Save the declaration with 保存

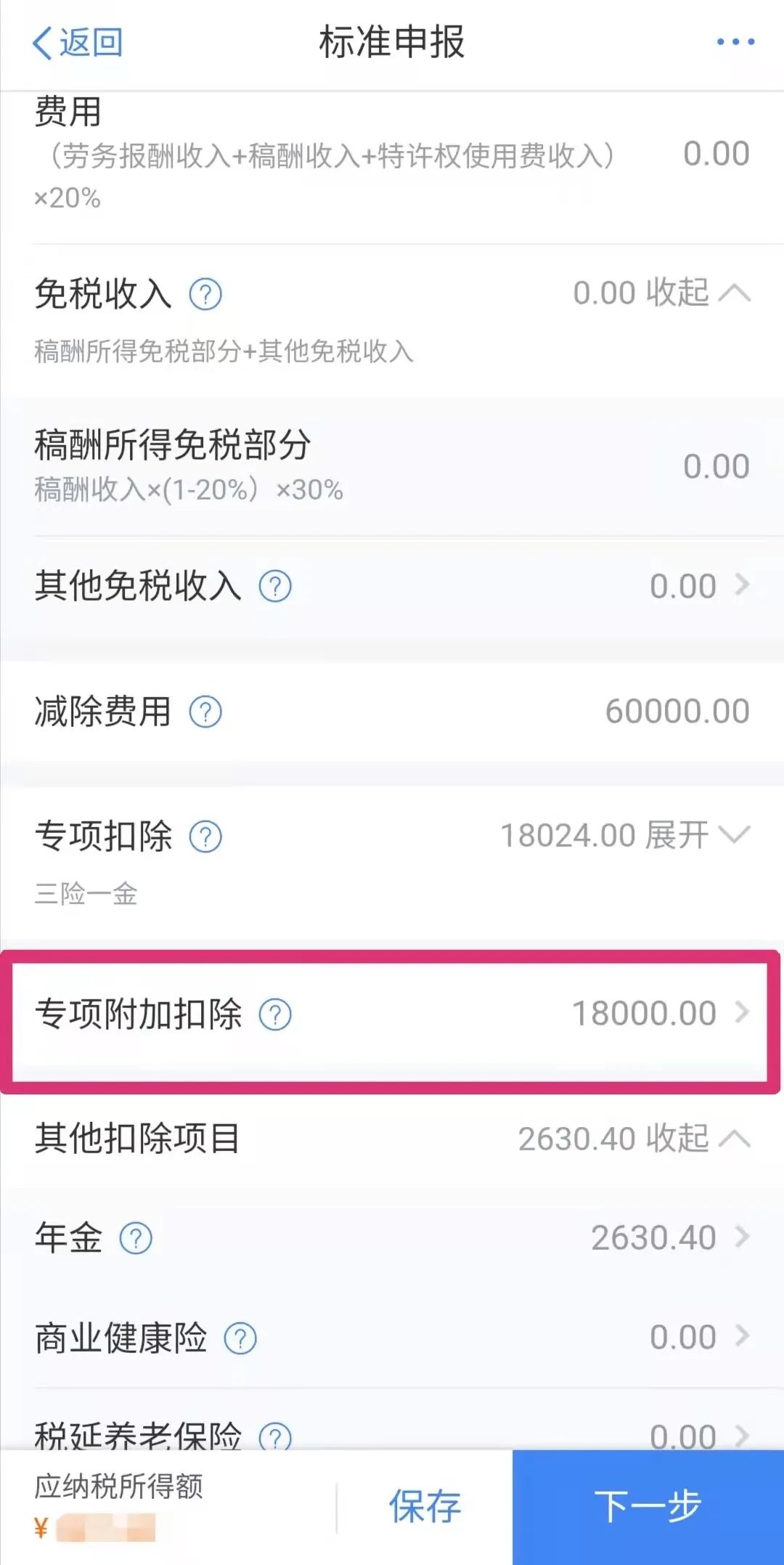(x=425, y=1506)
